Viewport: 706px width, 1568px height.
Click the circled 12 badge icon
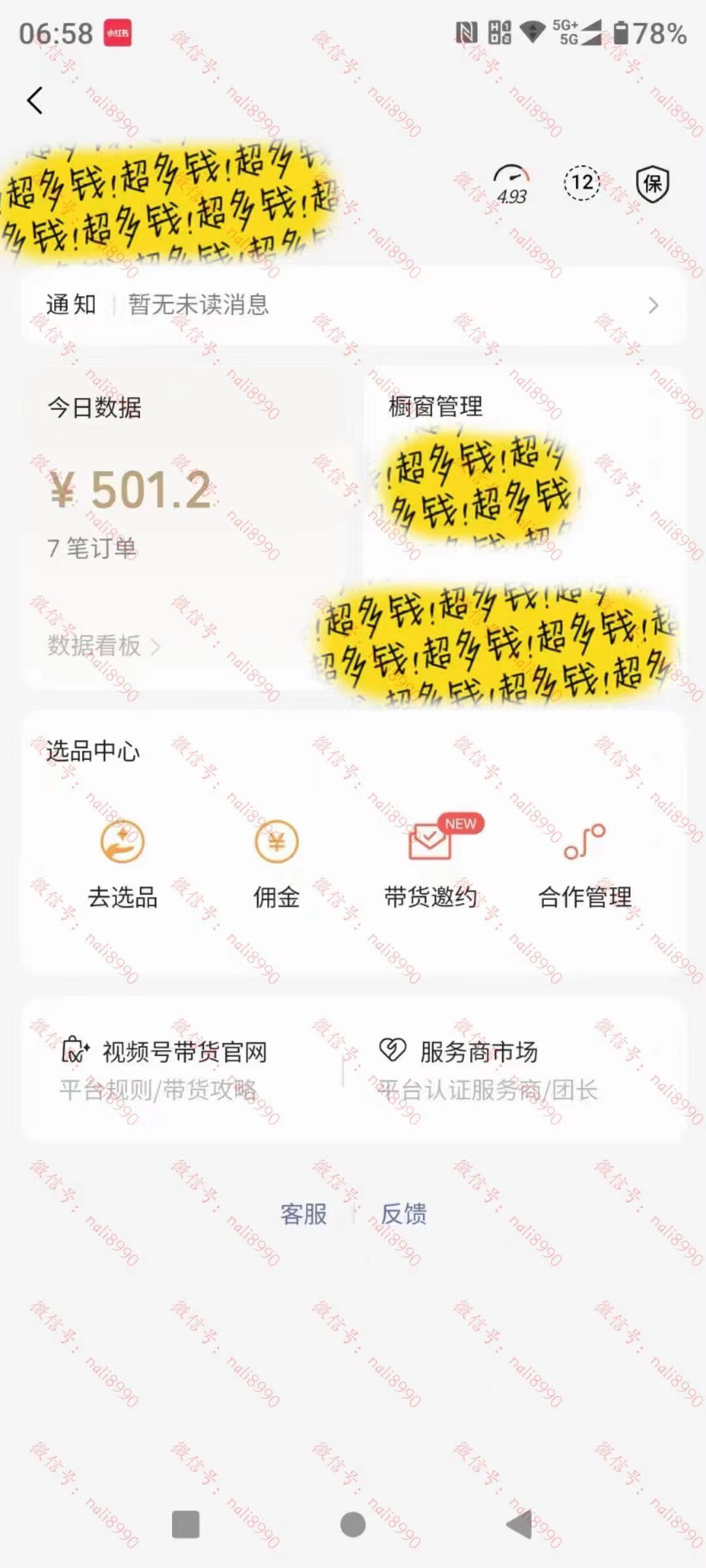582,184
